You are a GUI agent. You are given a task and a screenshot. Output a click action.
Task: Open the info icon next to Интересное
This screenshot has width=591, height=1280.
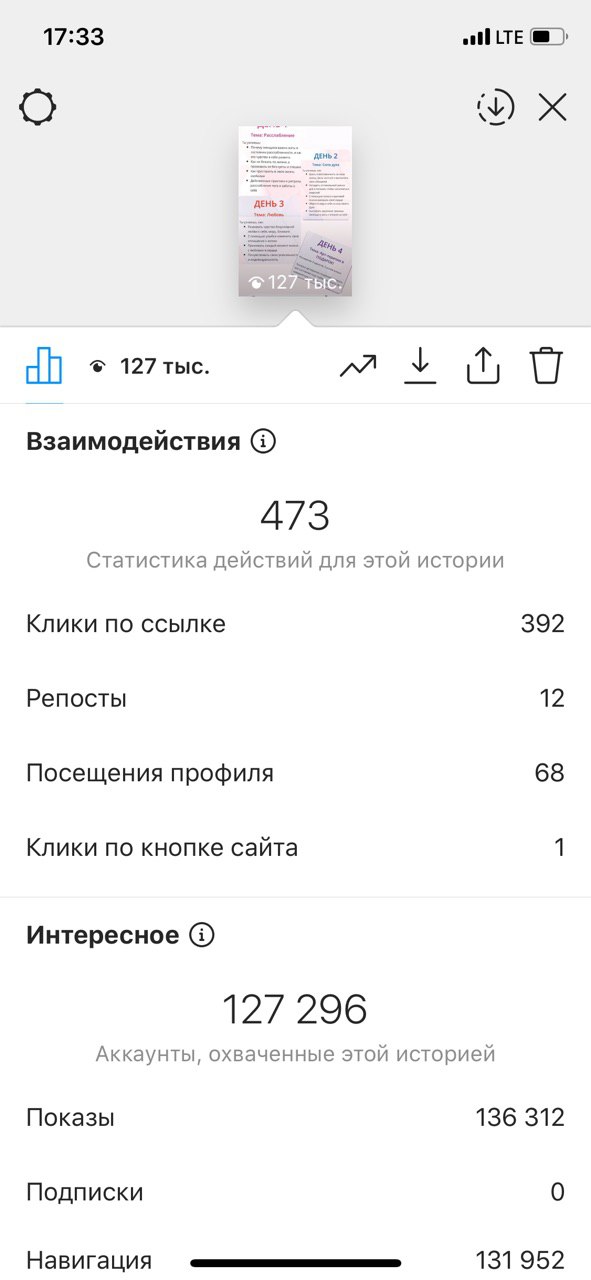tap(202, 936)
